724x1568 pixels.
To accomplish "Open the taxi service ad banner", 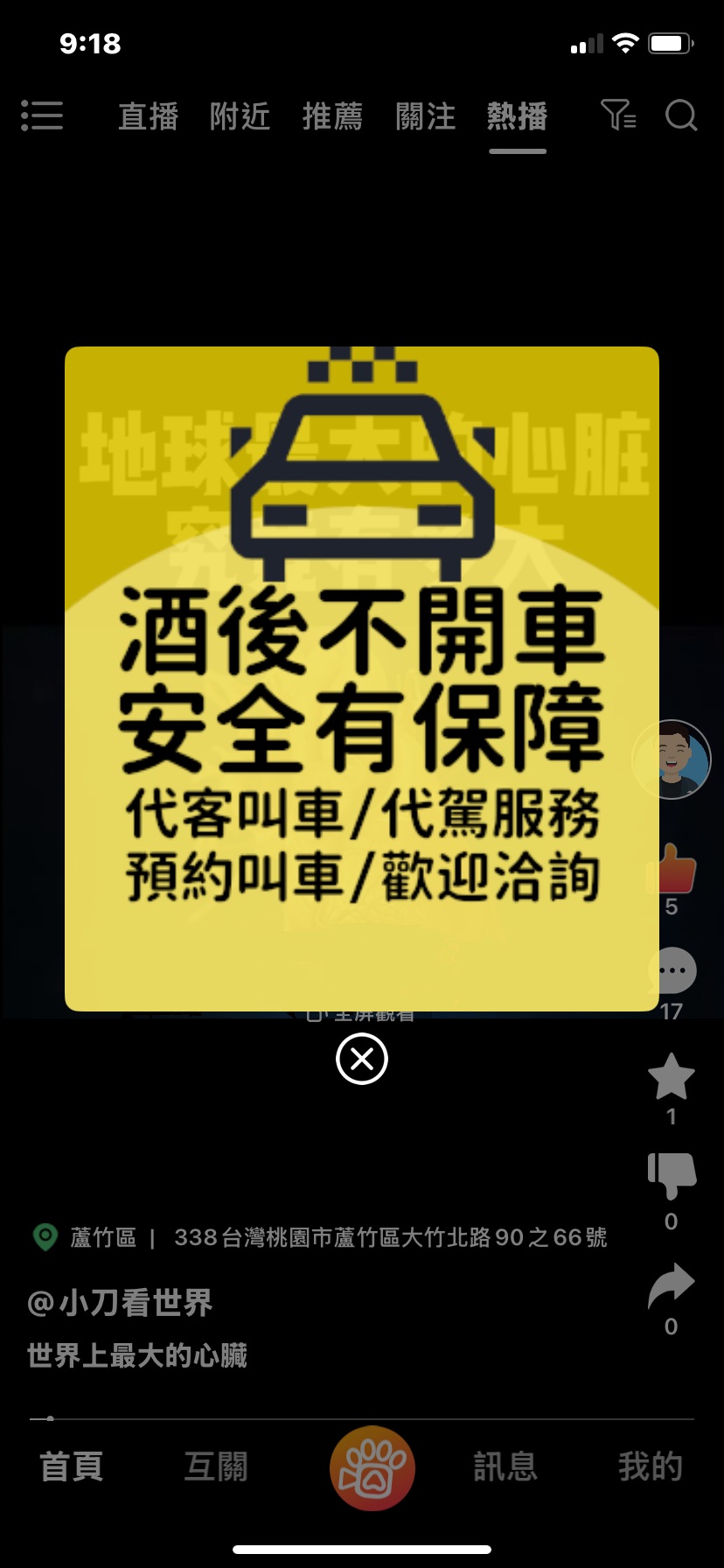I will (361, 678).
